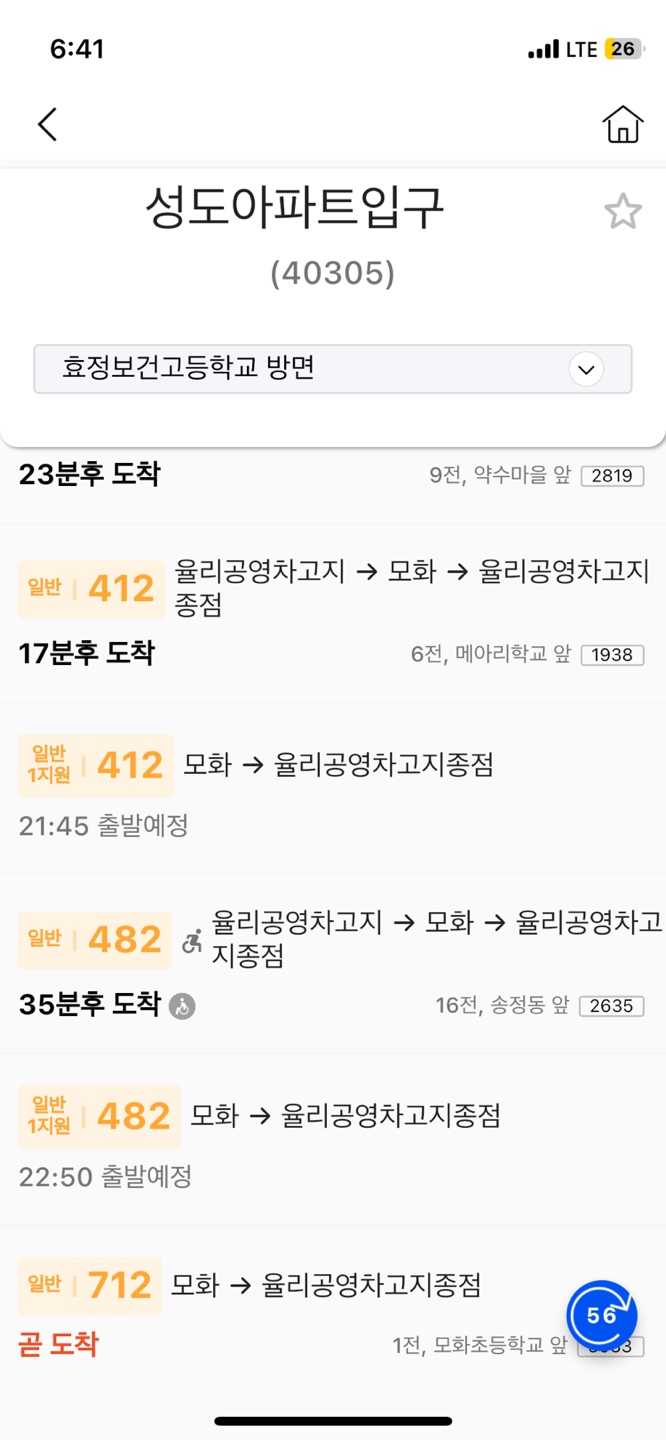Open bus 712 arriving soon
The image size is (666, 1440).
(300, 1308)
